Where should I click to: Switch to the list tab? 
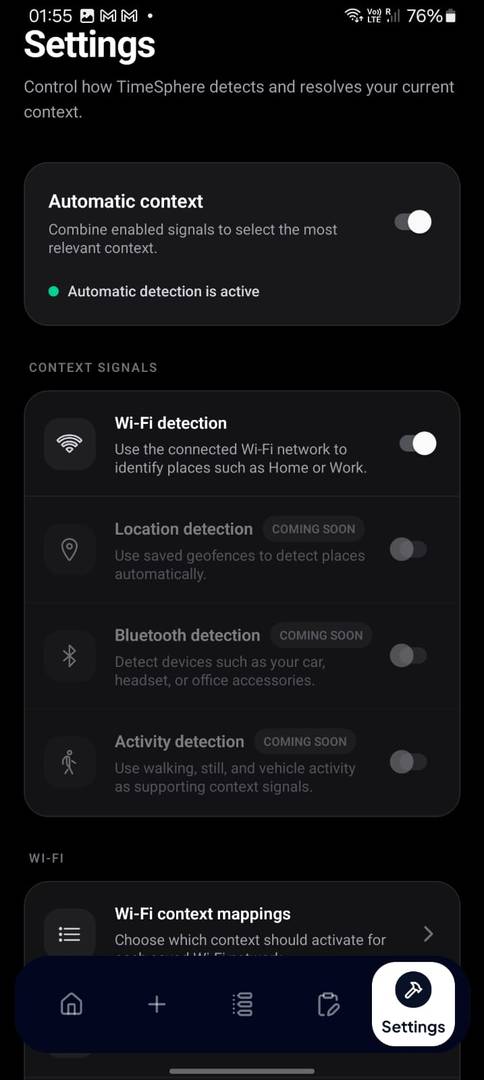[x=242, y=1004]
